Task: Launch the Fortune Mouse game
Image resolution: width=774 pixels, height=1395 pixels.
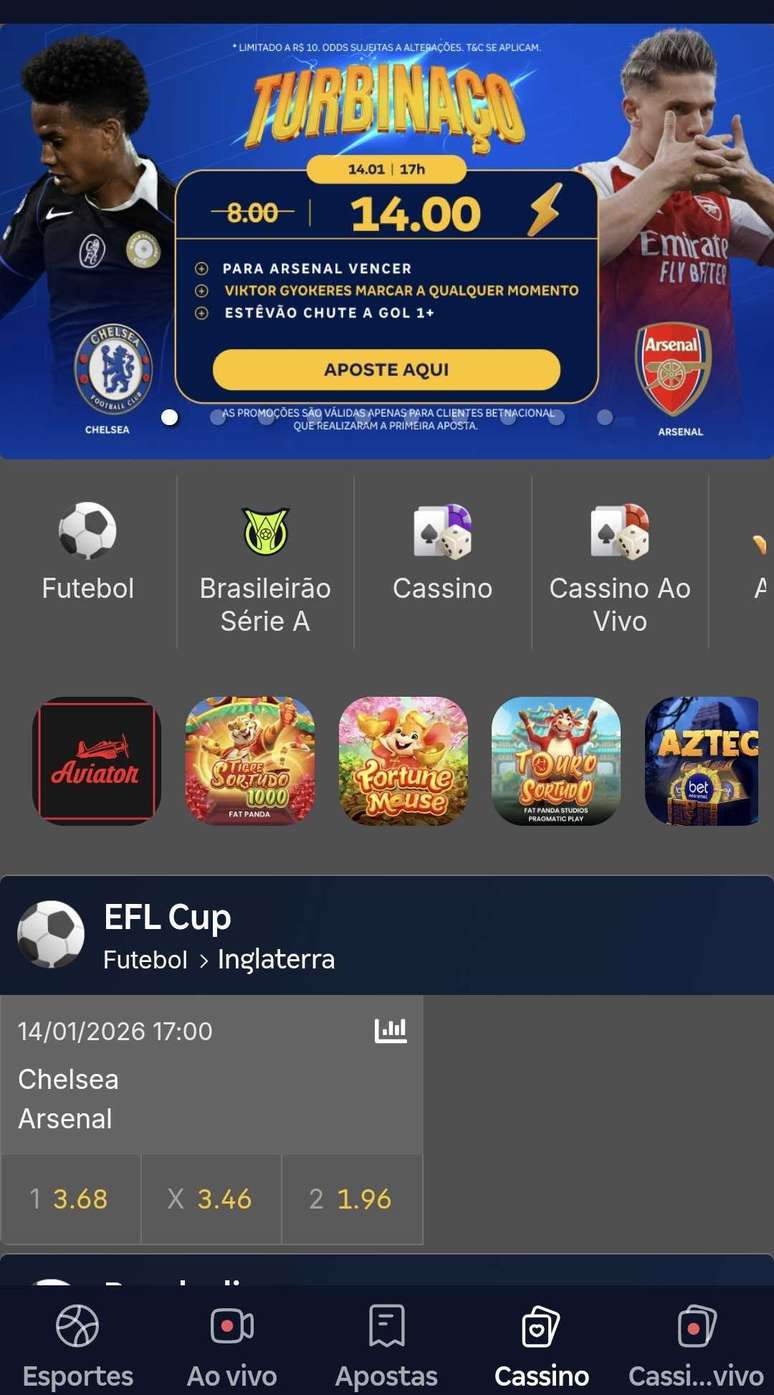Action: point(403,761)
